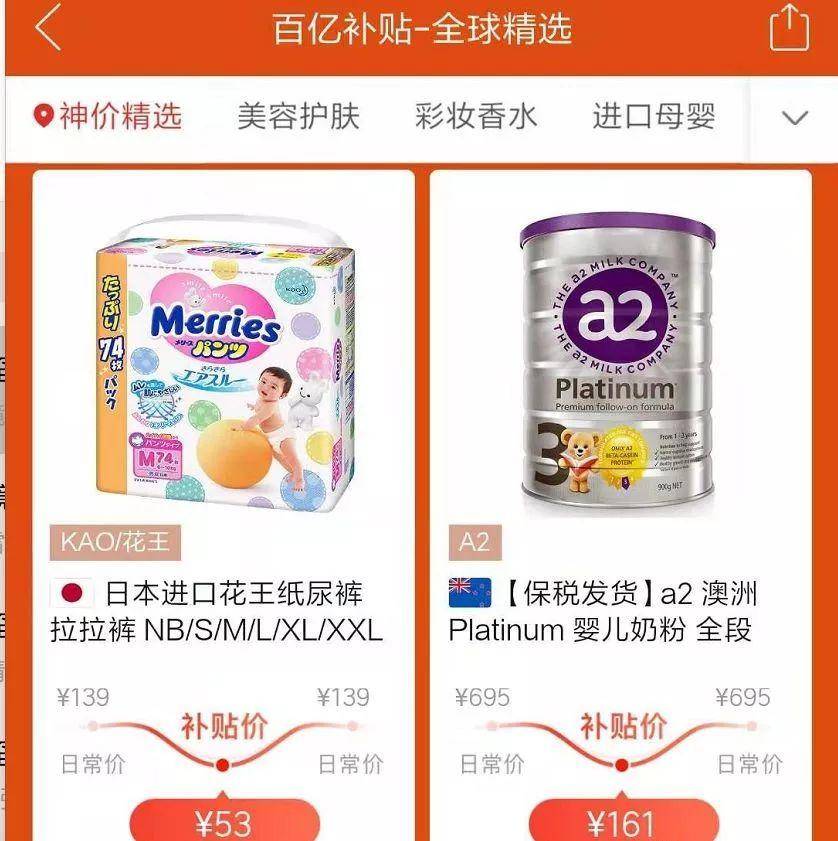Share this 百亿补贴 page

tap(788, 28)
